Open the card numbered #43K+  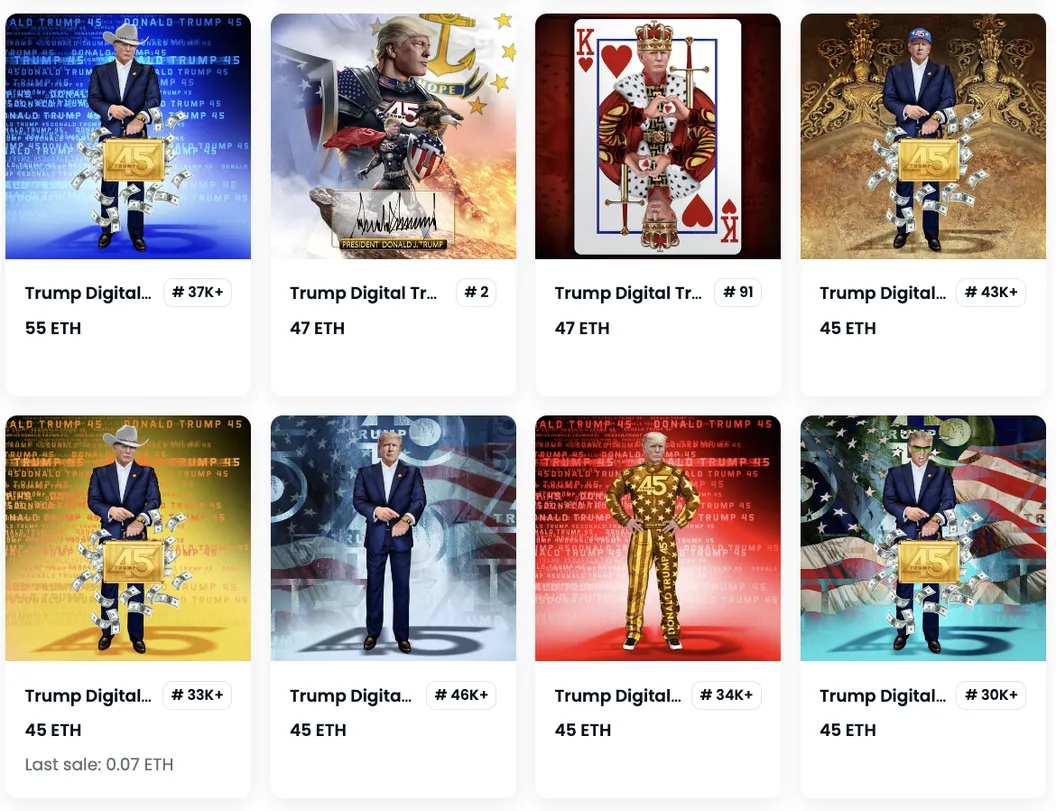(x=923, y=137)
